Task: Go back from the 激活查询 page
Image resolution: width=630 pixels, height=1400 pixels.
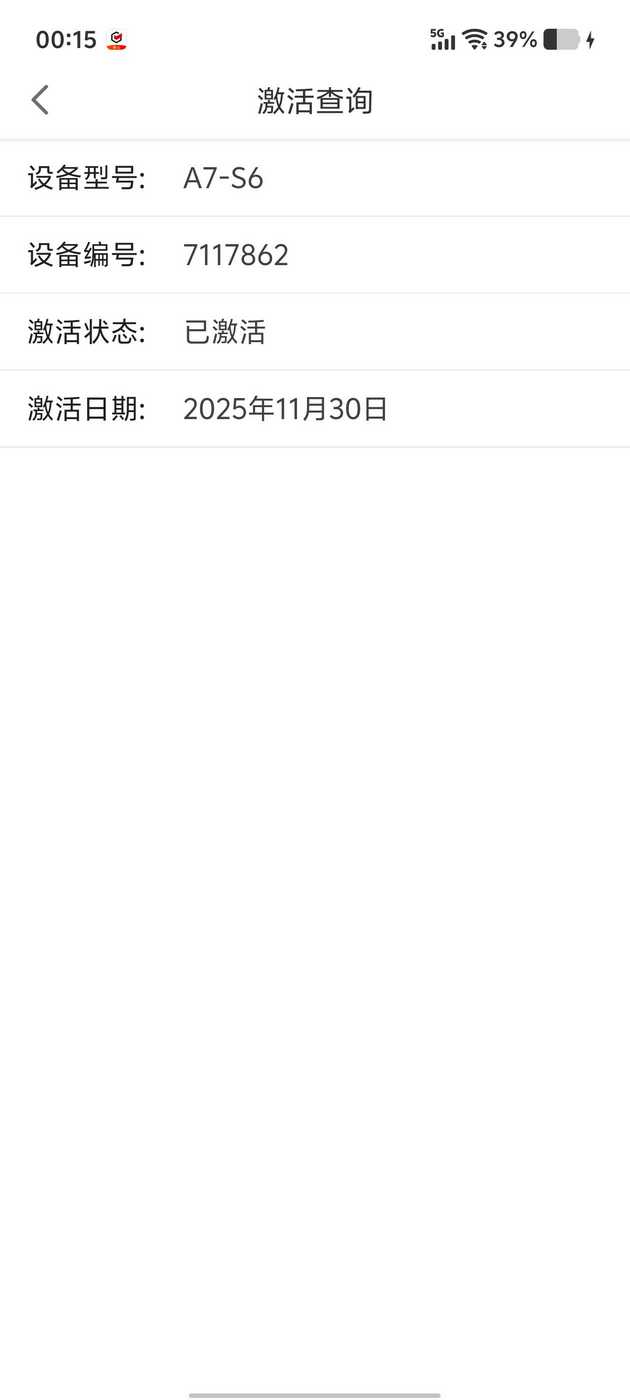Action: [40, 100]
